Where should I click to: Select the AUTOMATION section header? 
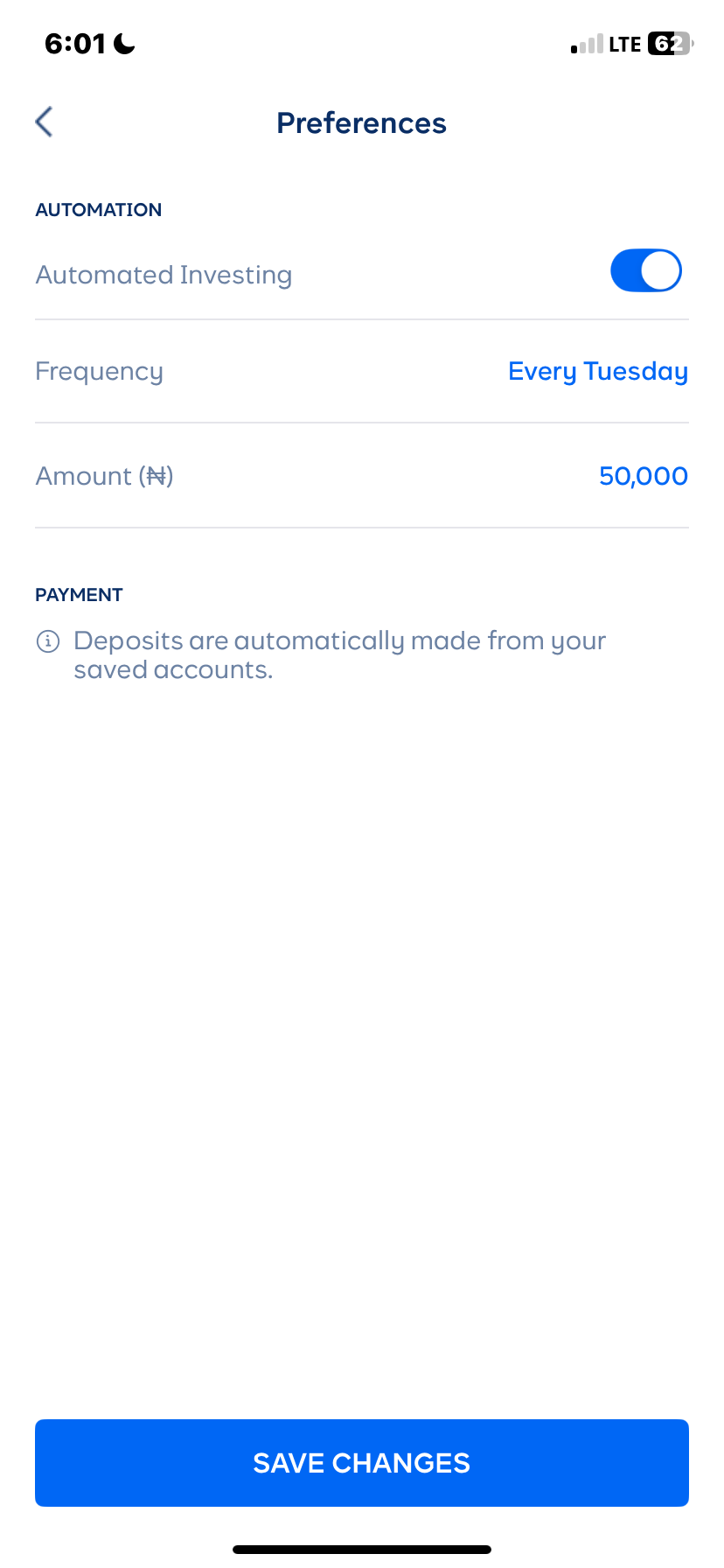tap(98, 209)
